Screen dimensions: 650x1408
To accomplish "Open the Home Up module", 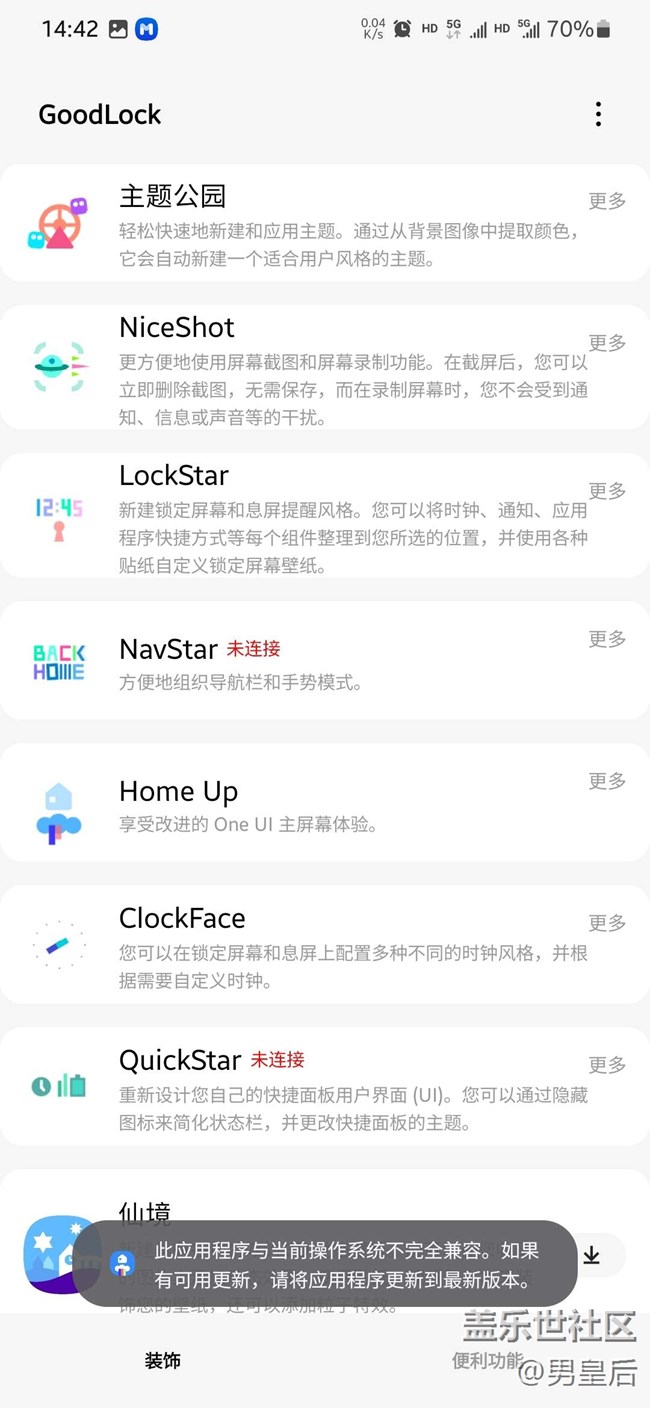I will coord(325,803).
